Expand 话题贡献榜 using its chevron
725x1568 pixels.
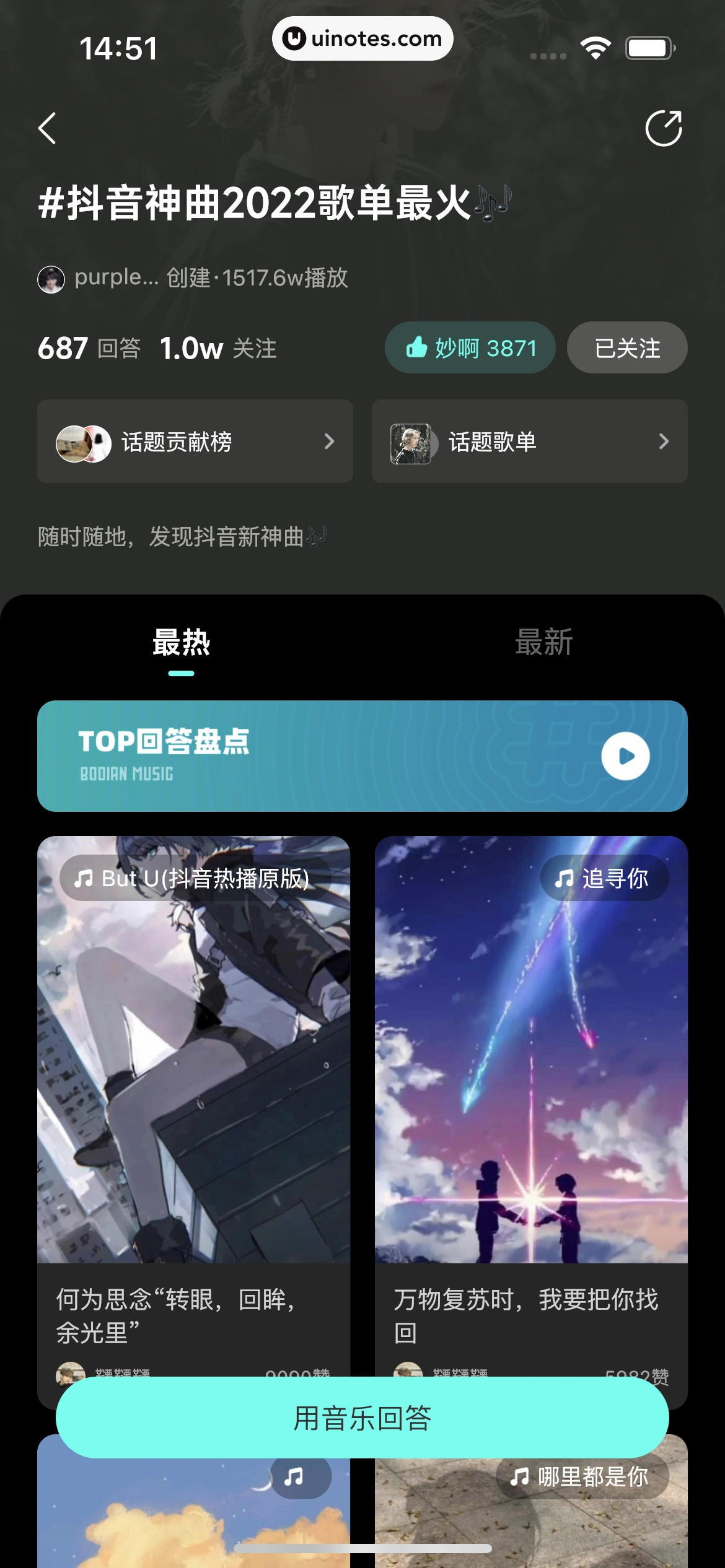click(x=329, y=442)
